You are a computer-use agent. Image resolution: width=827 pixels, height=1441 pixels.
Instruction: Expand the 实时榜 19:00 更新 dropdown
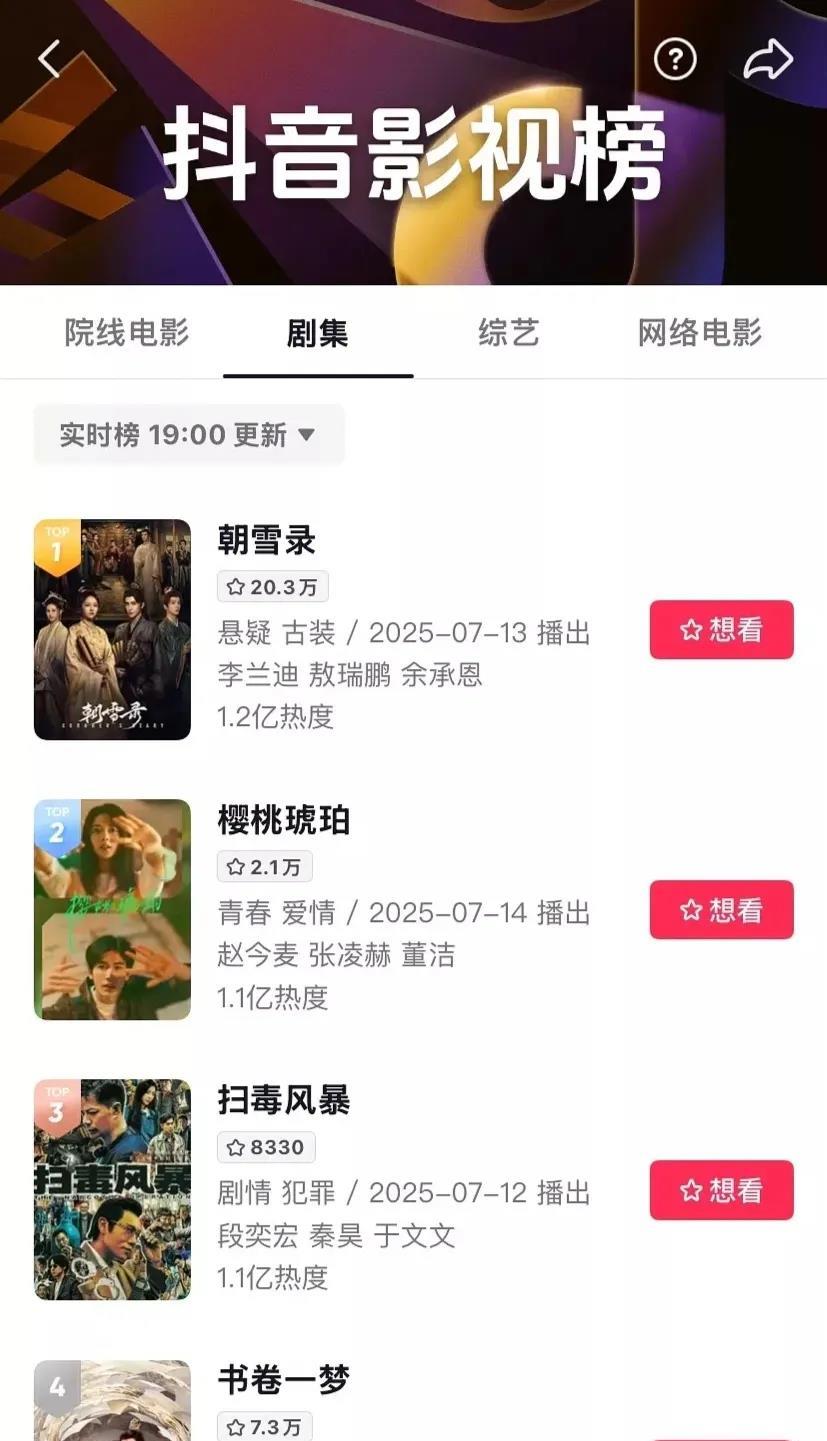click(x=188, y=435)
